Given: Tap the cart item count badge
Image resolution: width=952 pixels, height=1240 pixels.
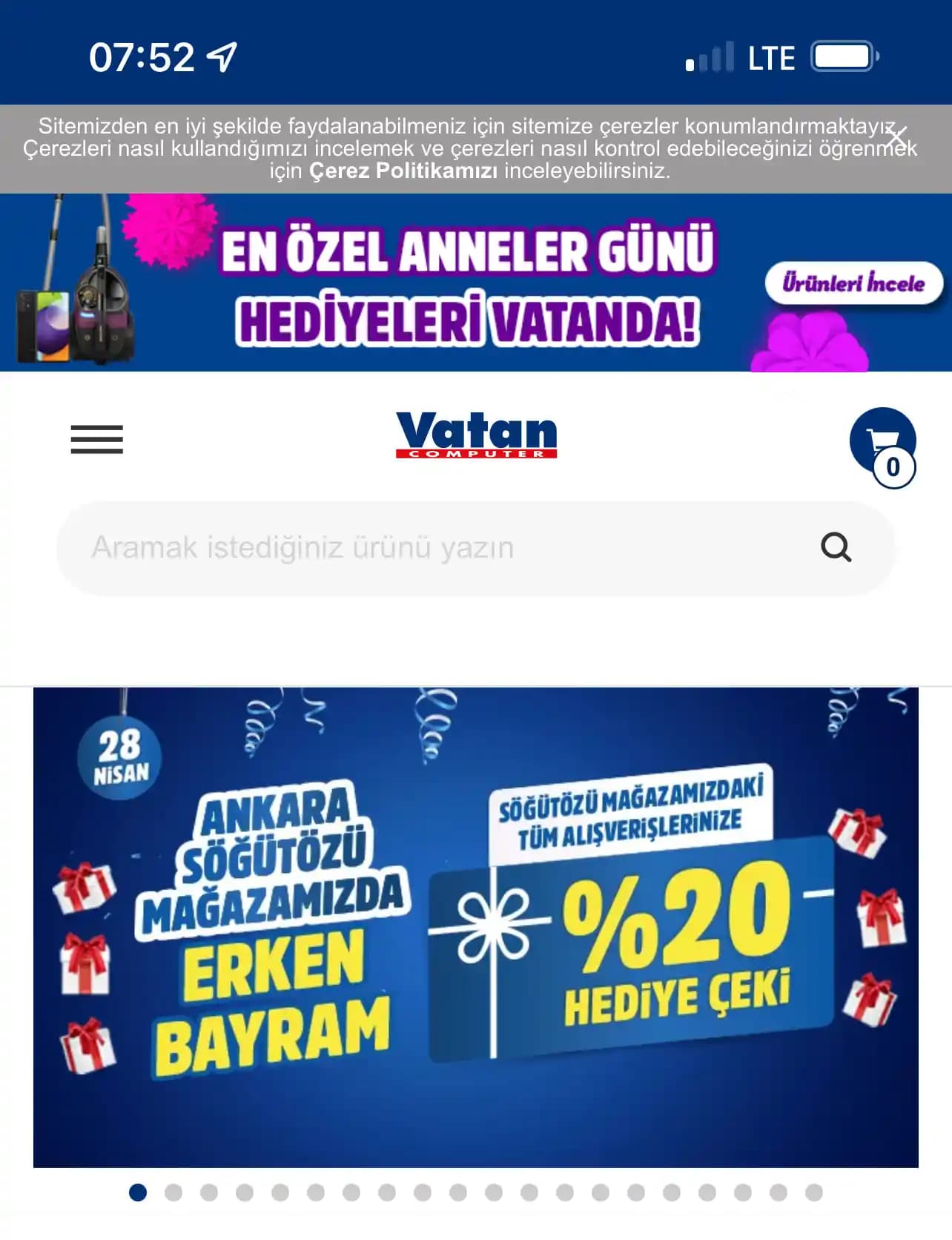Looking at the screenshot, I should tap(893, 466).
